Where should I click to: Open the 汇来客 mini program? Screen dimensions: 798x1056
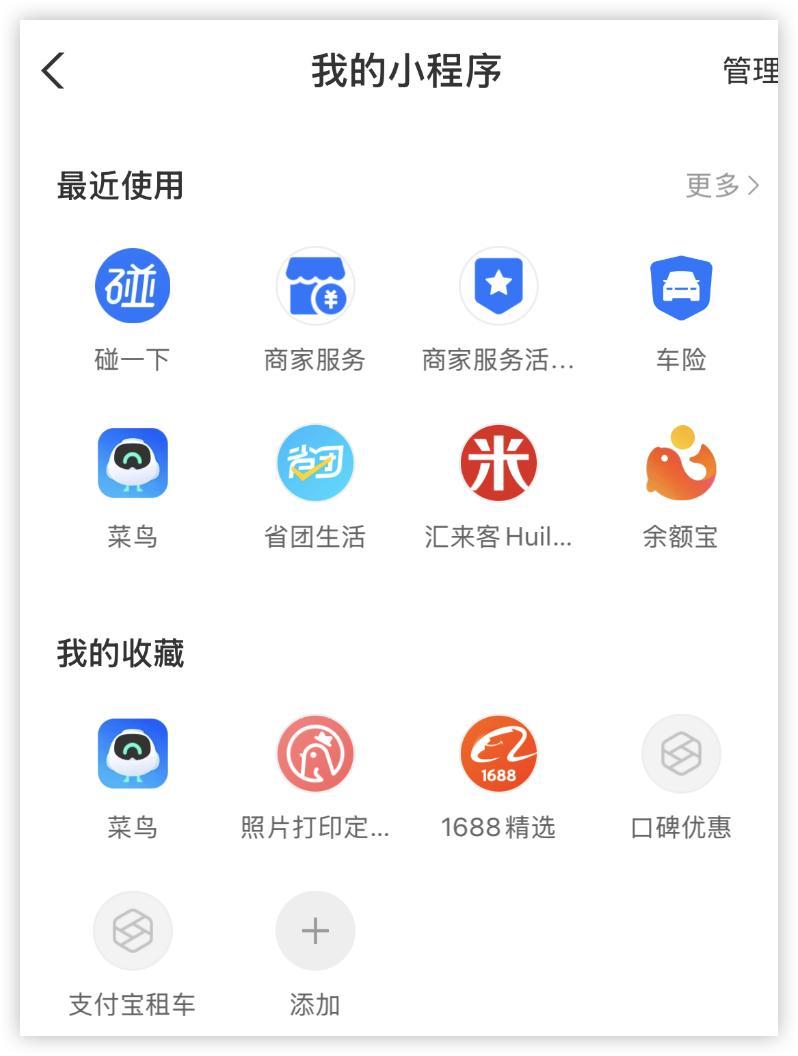coord(498,464)
